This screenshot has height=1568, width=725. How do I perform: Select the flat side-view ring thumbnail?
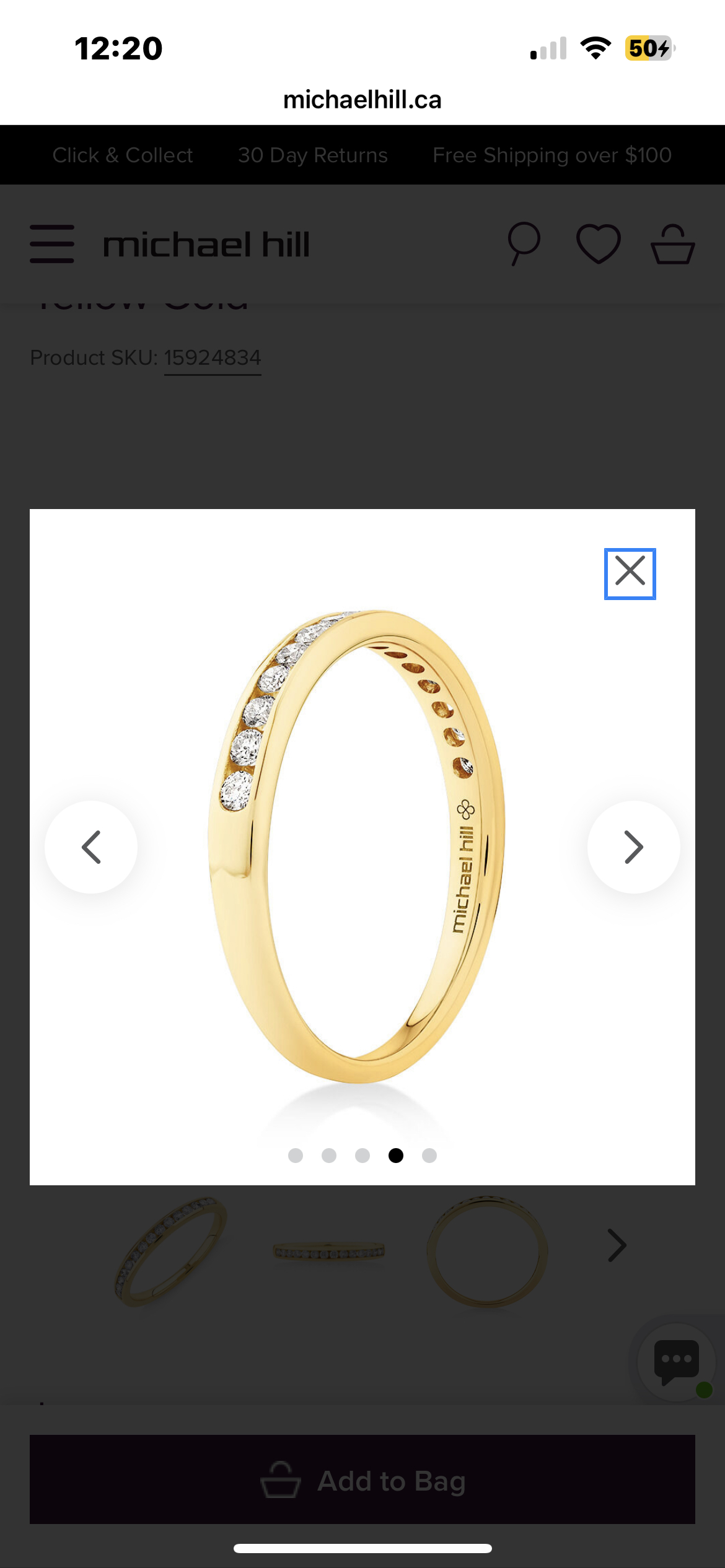click(329, 1252)
